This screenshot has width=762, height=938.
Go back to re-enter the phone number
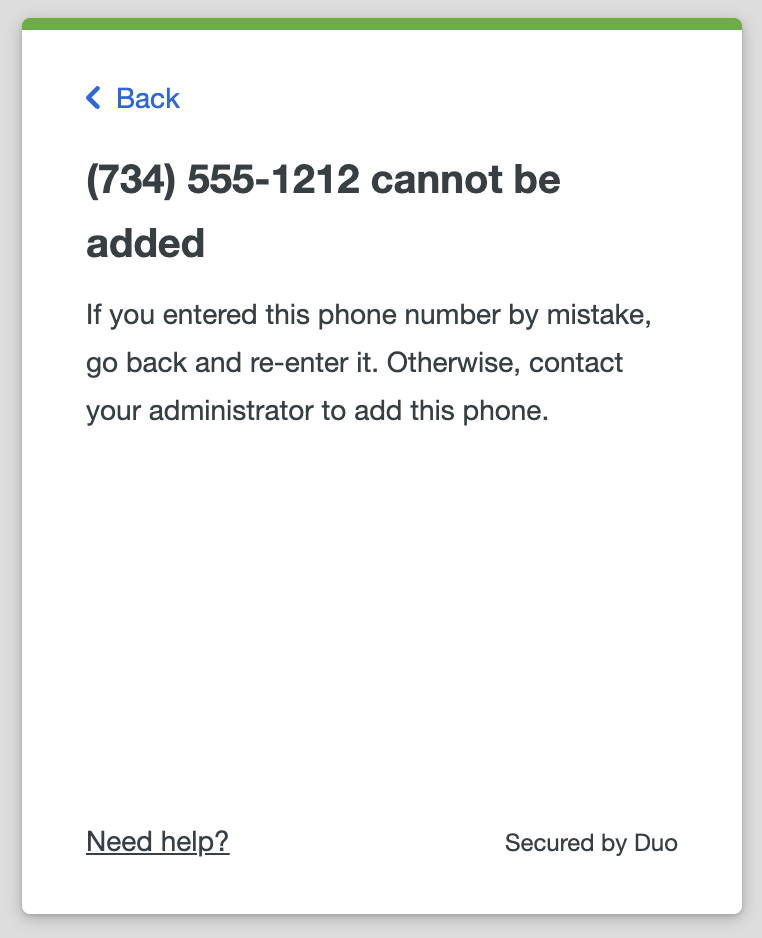coord(133,98)
